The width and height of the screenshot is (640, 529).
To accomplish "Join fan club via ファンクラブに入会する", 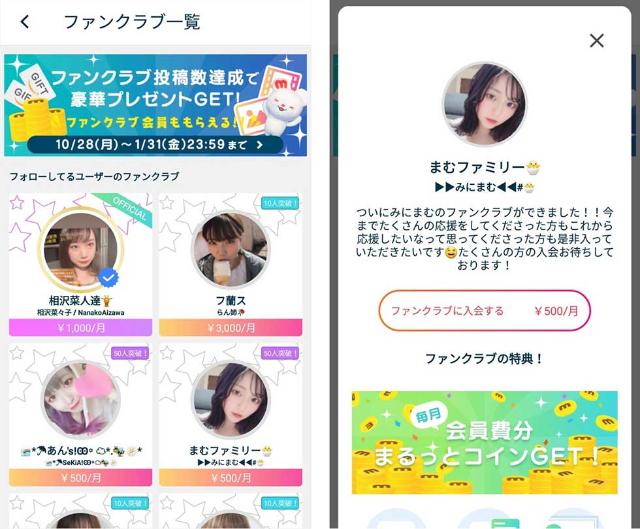I will click(484, 311).
